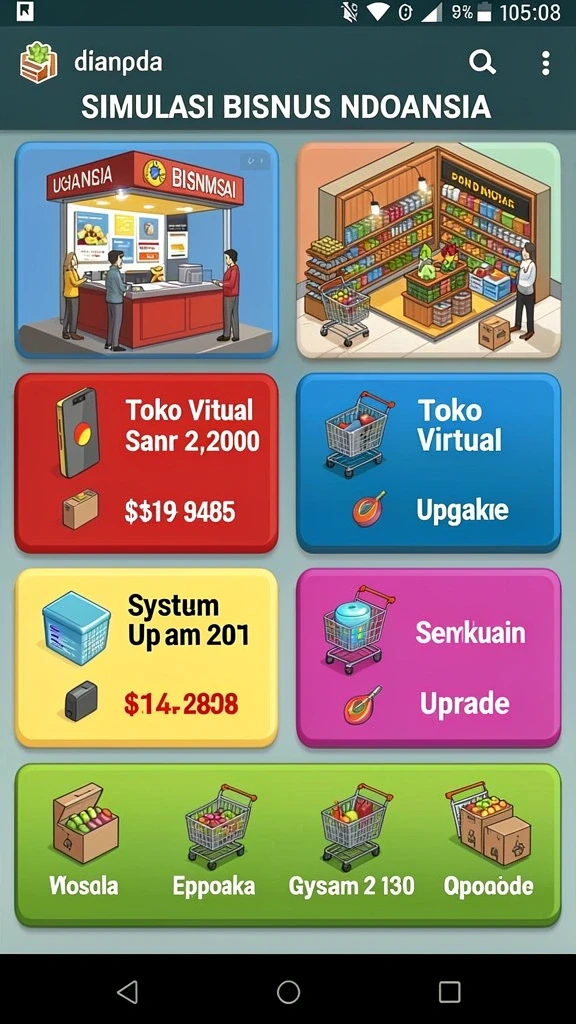Open the blue Toko Virtual Upgakıe card
This screenshot has height=1024, width=576.
click(x=428, y=463)
